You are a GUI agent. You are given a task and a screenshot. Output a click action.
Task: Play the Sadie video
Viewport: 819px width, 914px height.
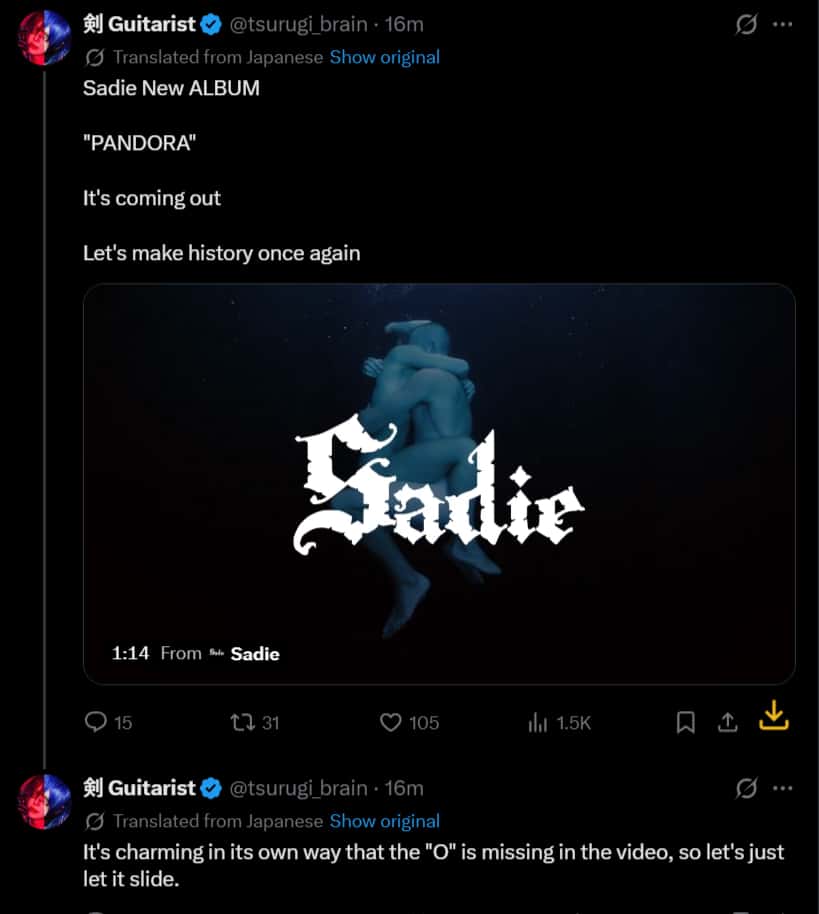pyautogui.click(x=440, y=484)
